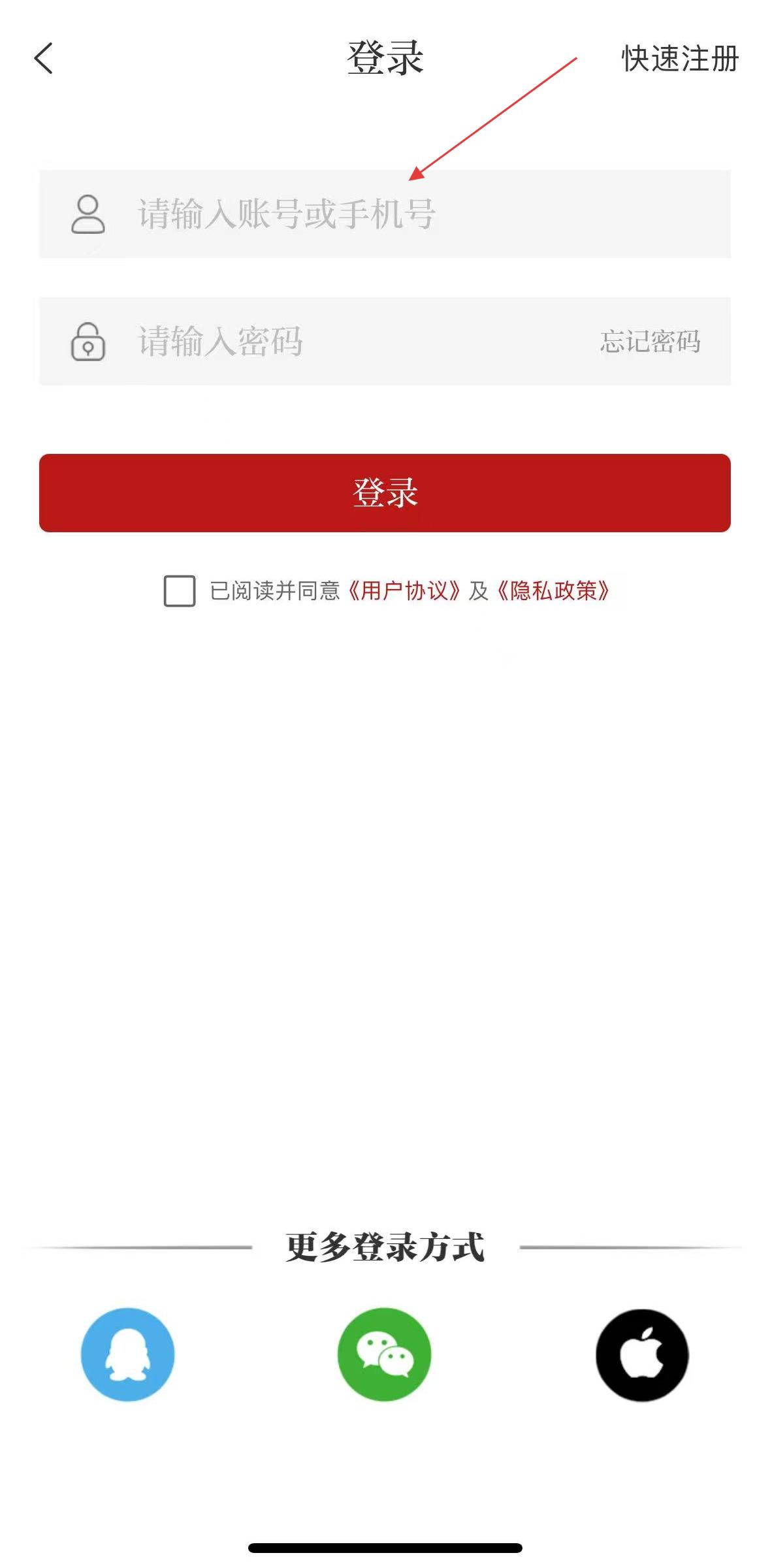Screen dimensions: 770x1568
Task: Open the 《用户协议》 user agreement
Action: click(x=404, y=591)
